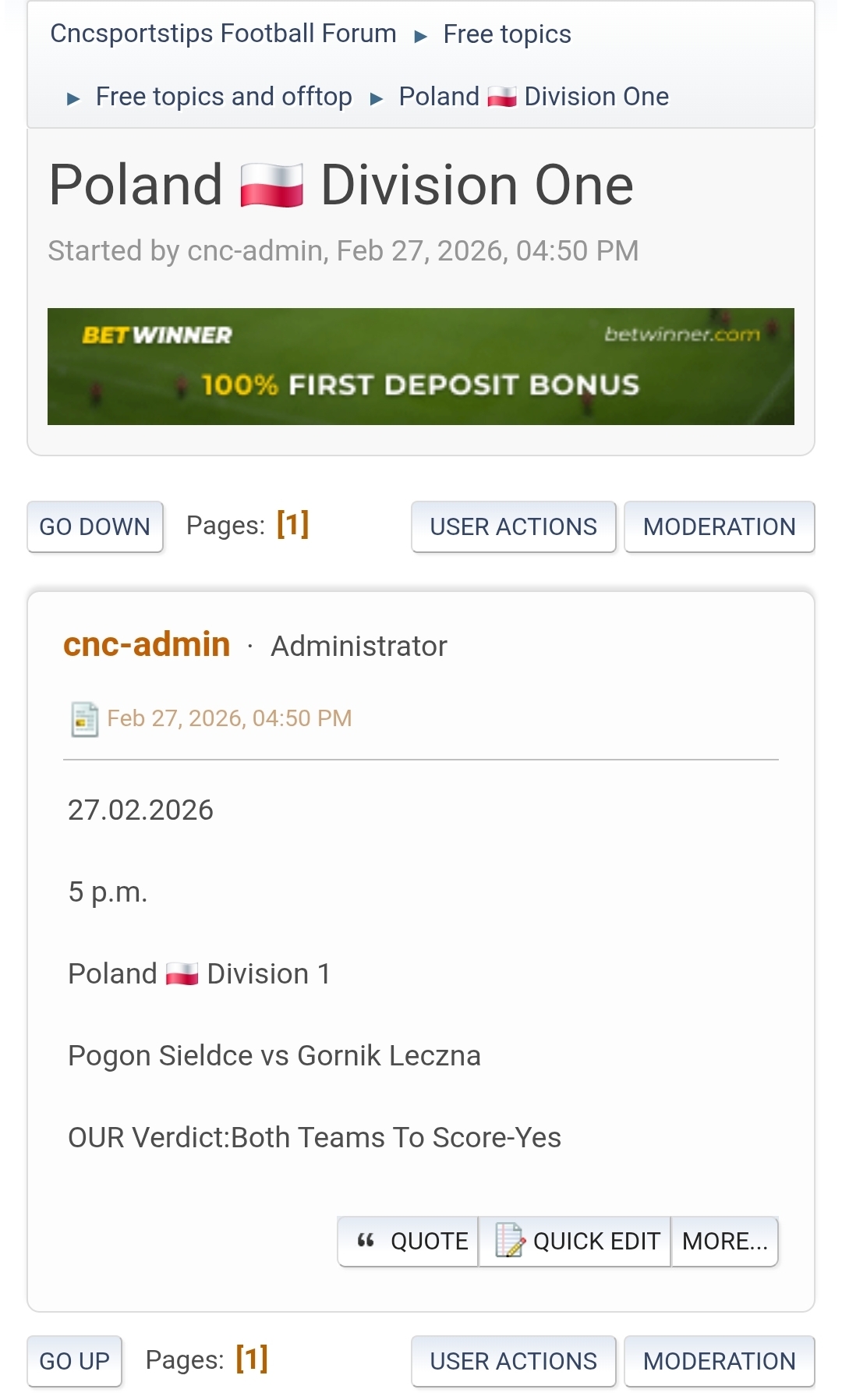Expand the More... post options
The height and width of the screenshot is (1400, 842).
724,1241
